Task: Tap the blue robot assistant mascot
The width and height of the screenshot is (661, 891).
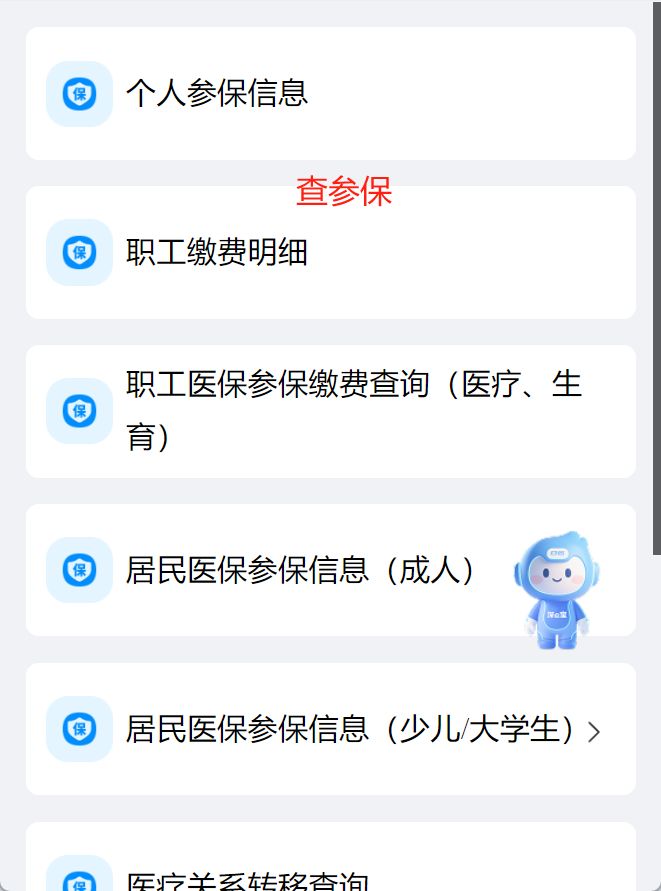Action: tap(557, 591)
